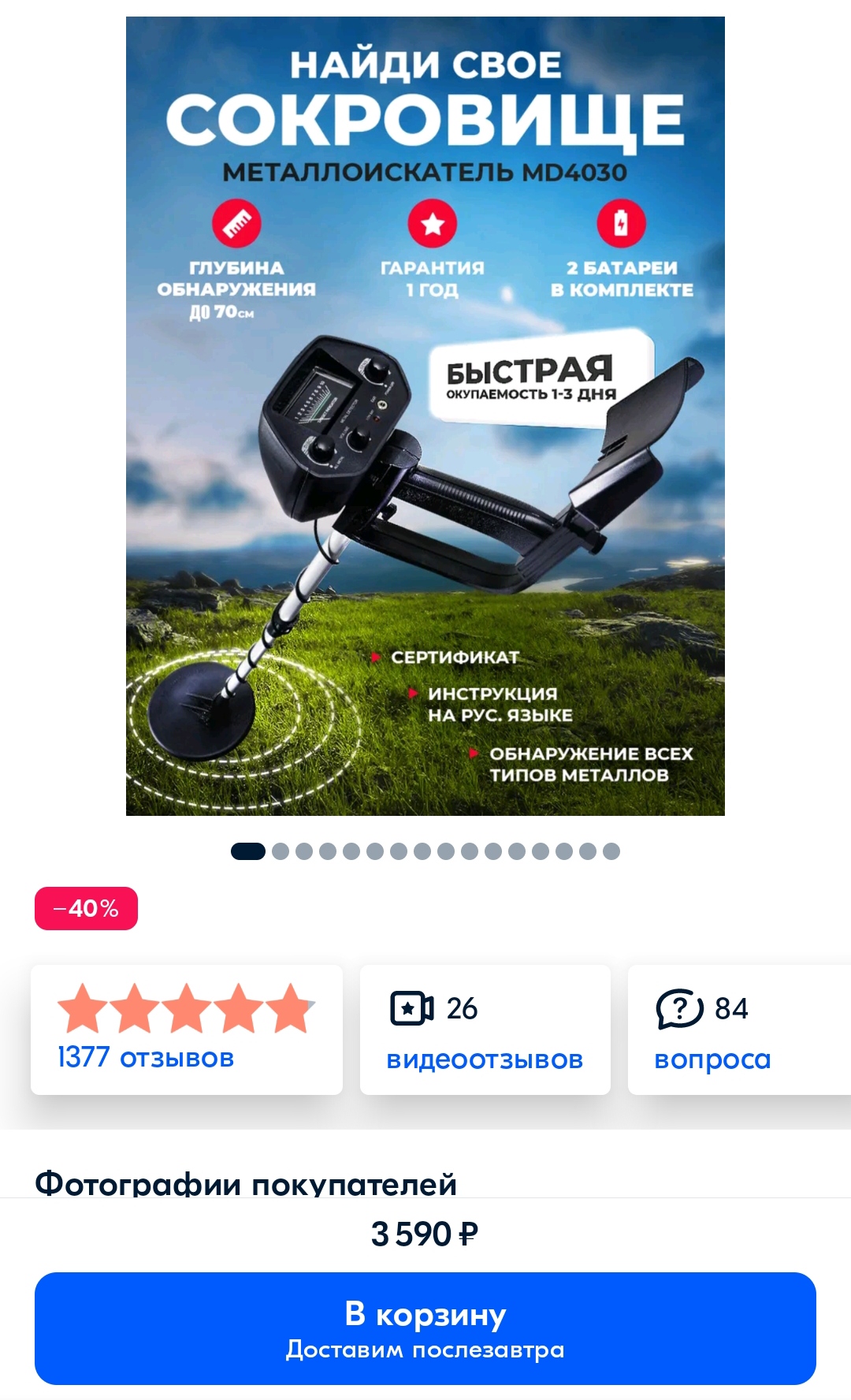This screenshot has height=1400, width=851.
Task: Add item with В корзину button
Action: click(425, 1328)
